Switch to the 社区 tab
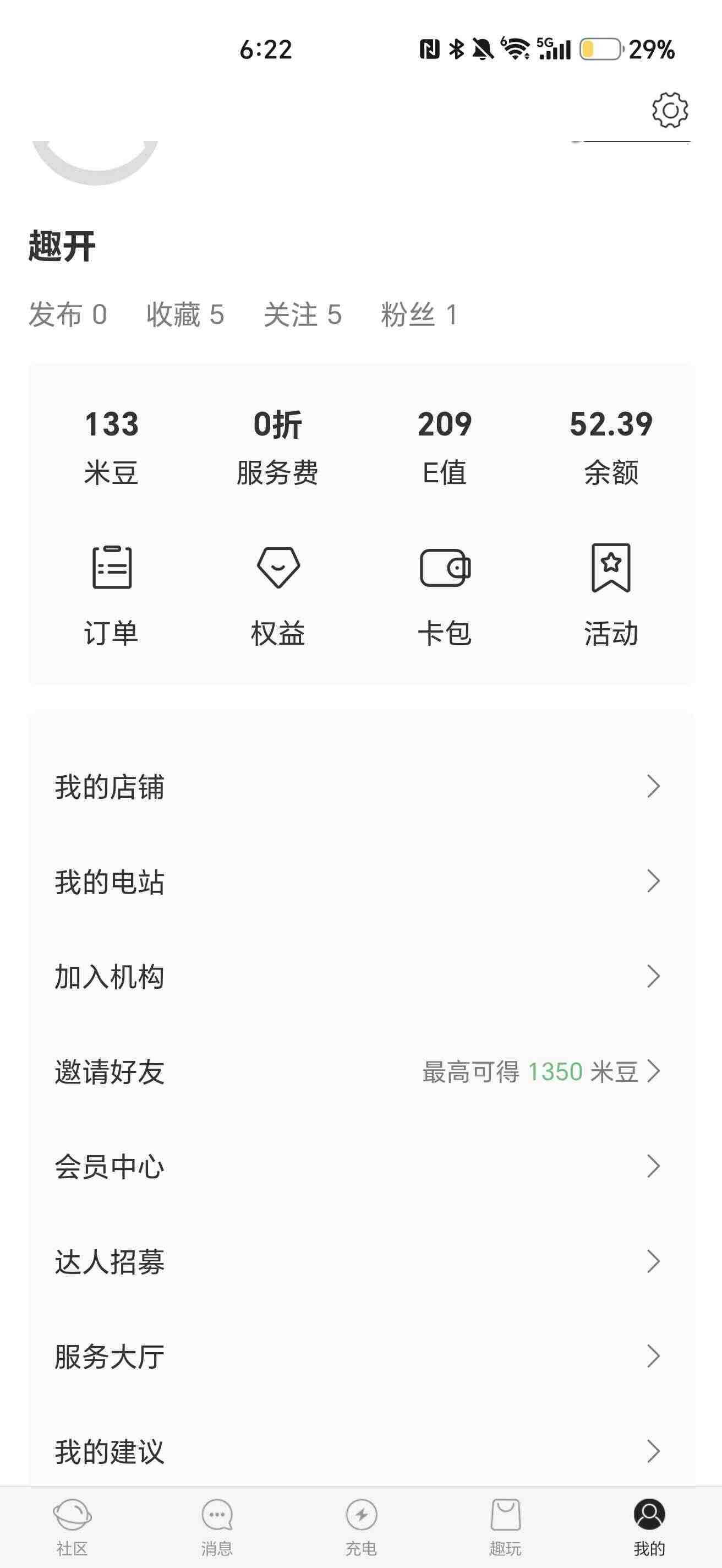Image resolution: width=722 pixels, height=1568 pixels. 73,1527
